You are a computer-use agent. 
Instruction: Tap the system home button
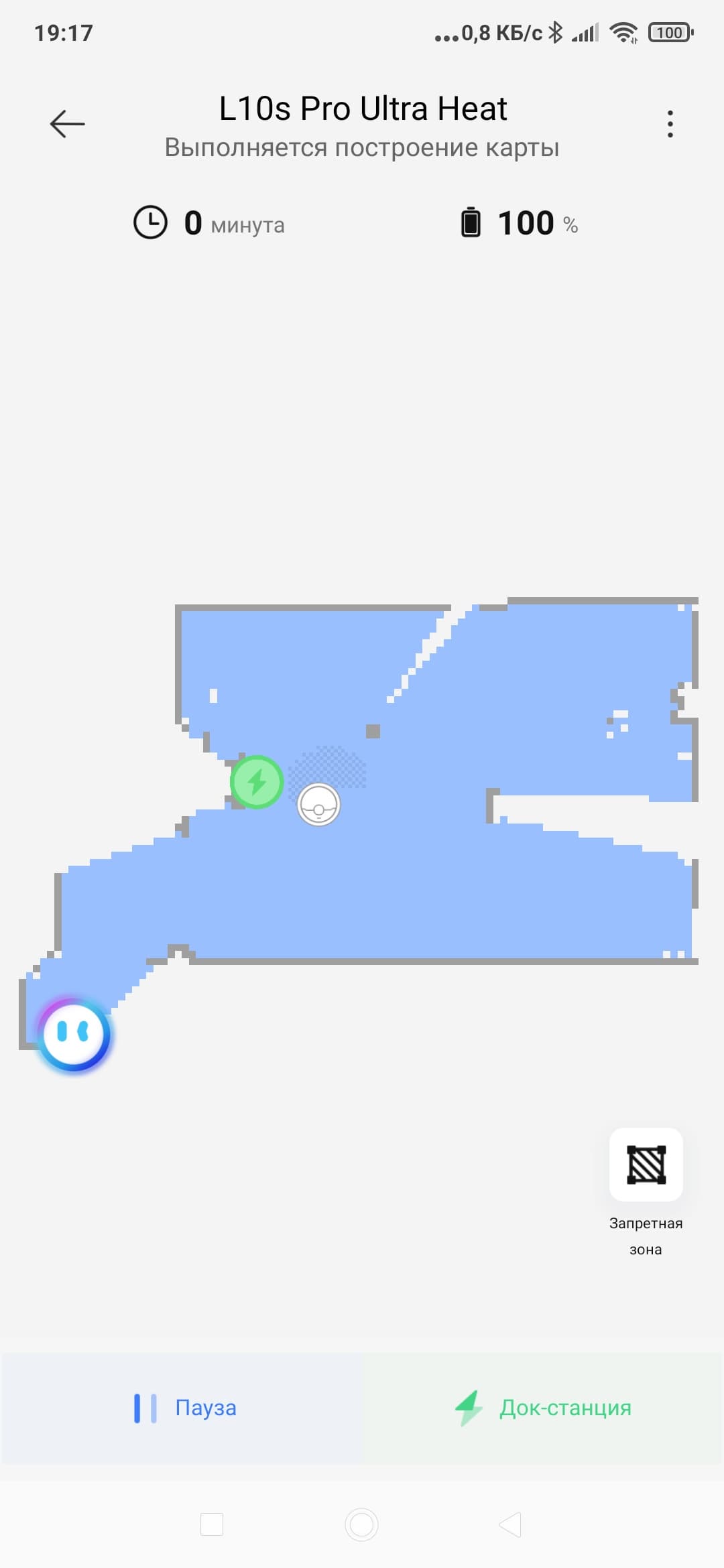[362, 1524]
